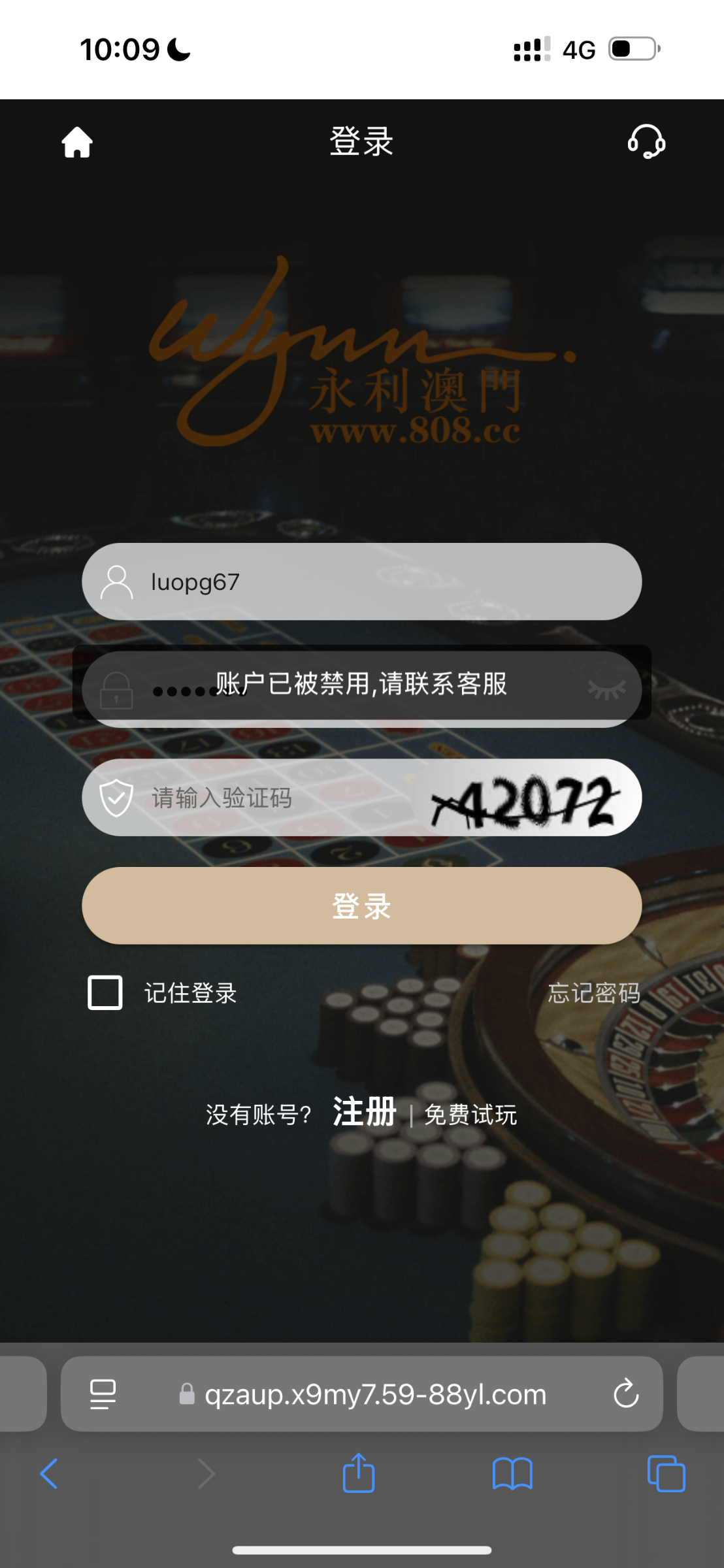The image size is (724, 1568).
Task: Open 注册 registration link
Action: [x=364, y=1112]
